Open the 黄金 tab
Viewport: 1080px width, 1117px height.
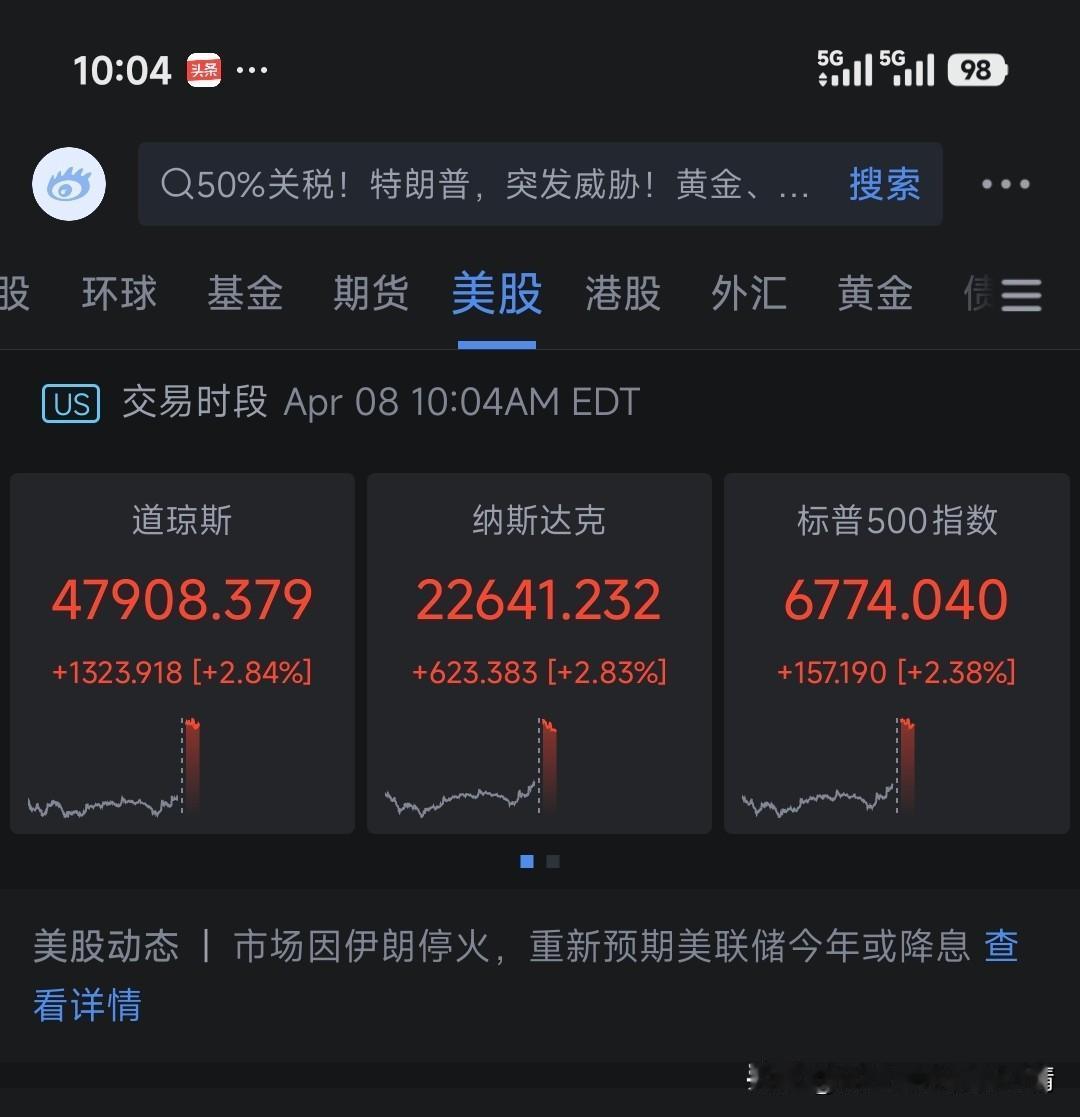point(874,294)
